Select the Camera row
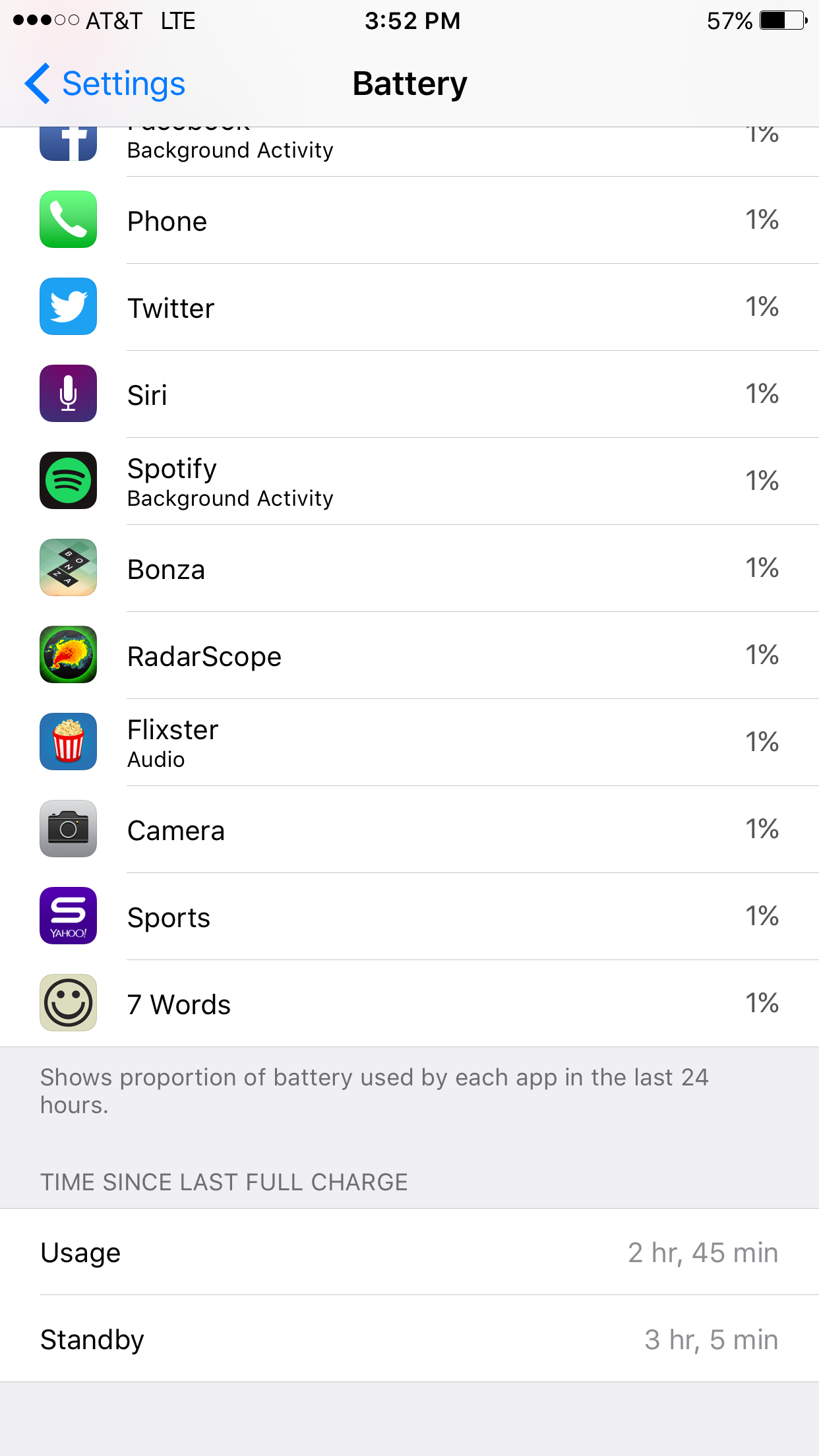 click(409, 830)
